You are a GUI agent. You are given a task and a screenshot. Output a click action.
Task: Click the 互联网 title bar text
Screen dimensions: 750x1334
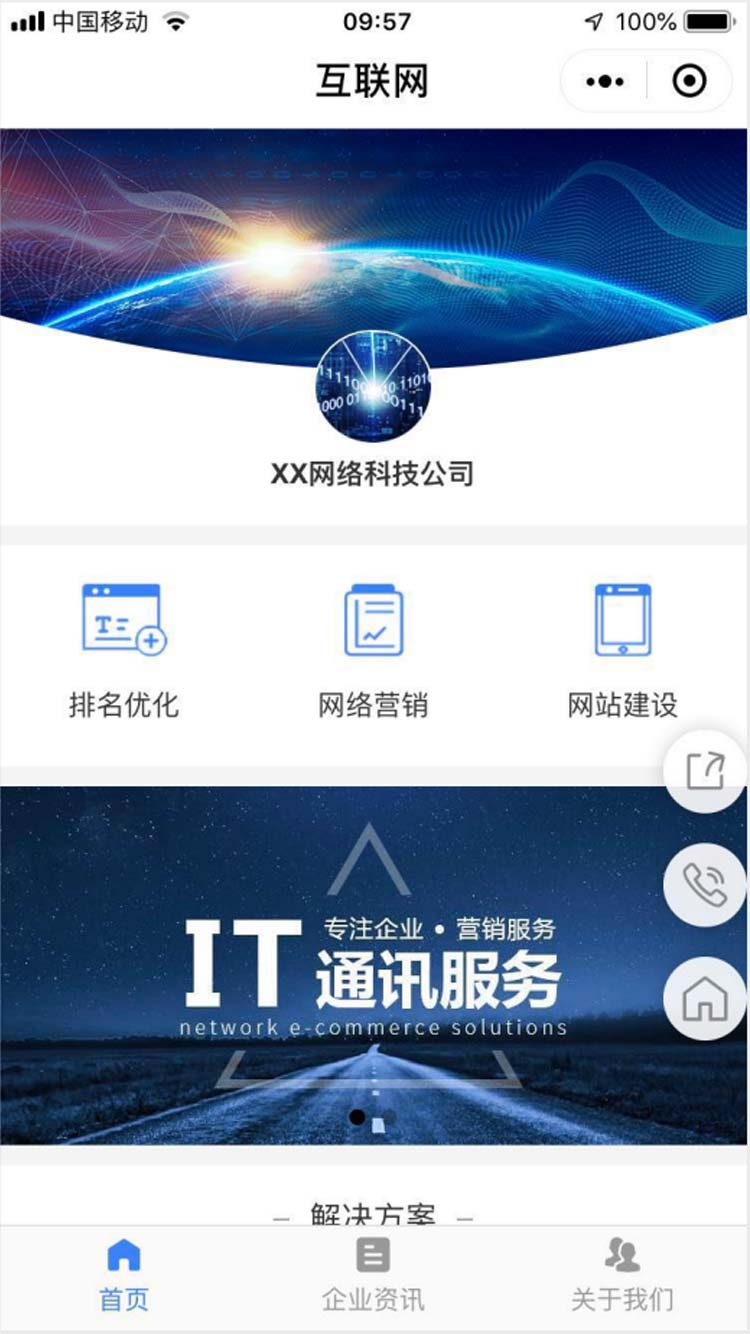371,80
